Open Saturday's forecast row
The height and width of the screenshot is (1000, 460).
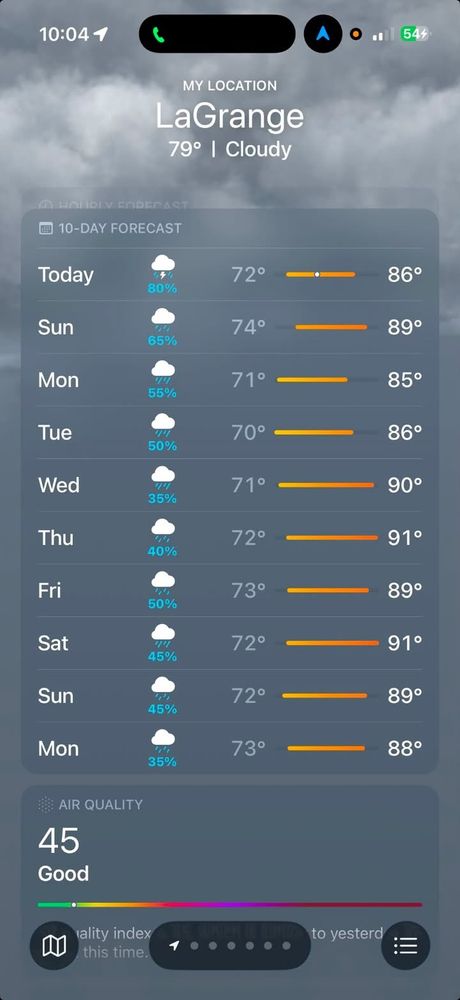pos(230,643)
